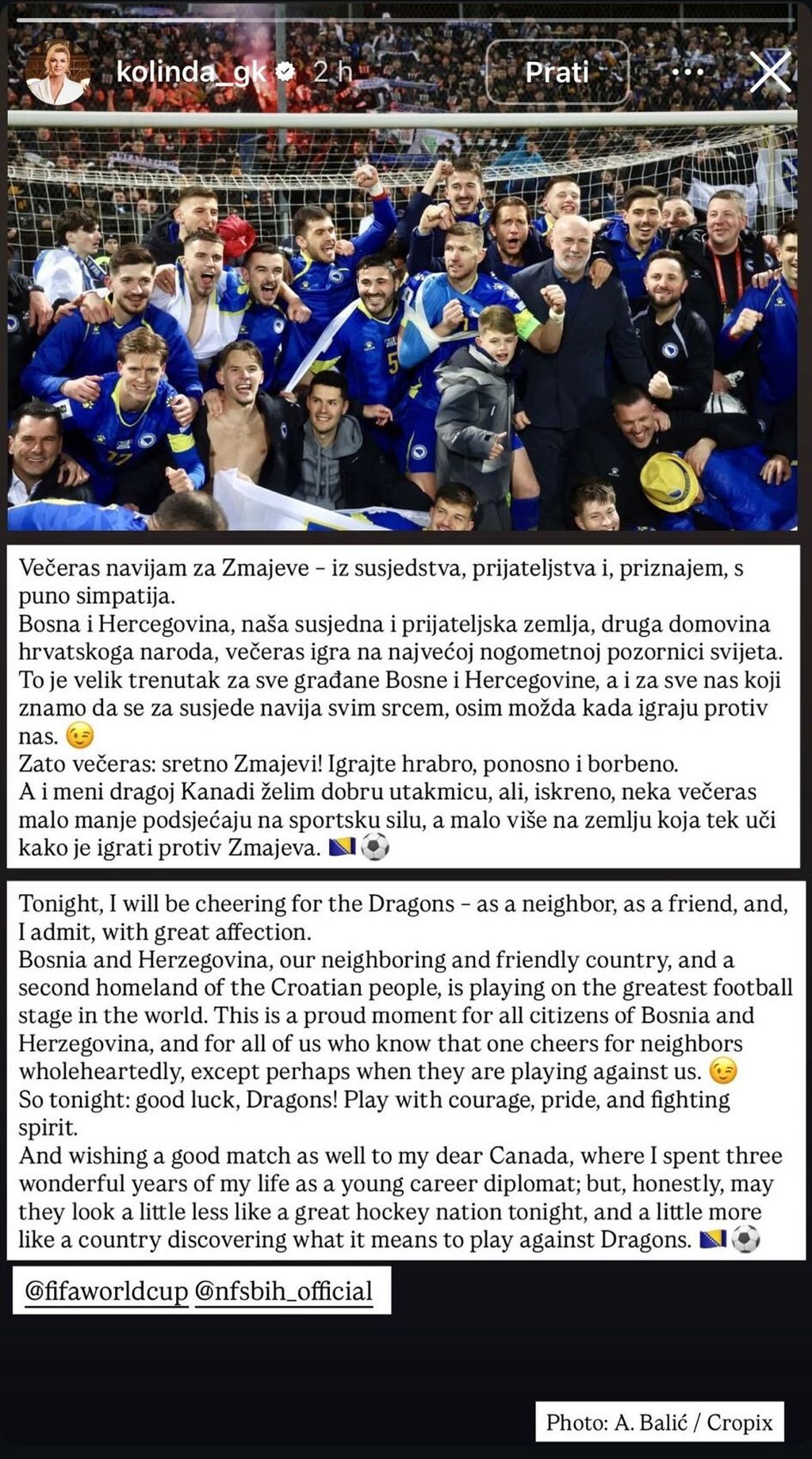
Task: Open the three-dot story options menu
Action: coord(688,72)
